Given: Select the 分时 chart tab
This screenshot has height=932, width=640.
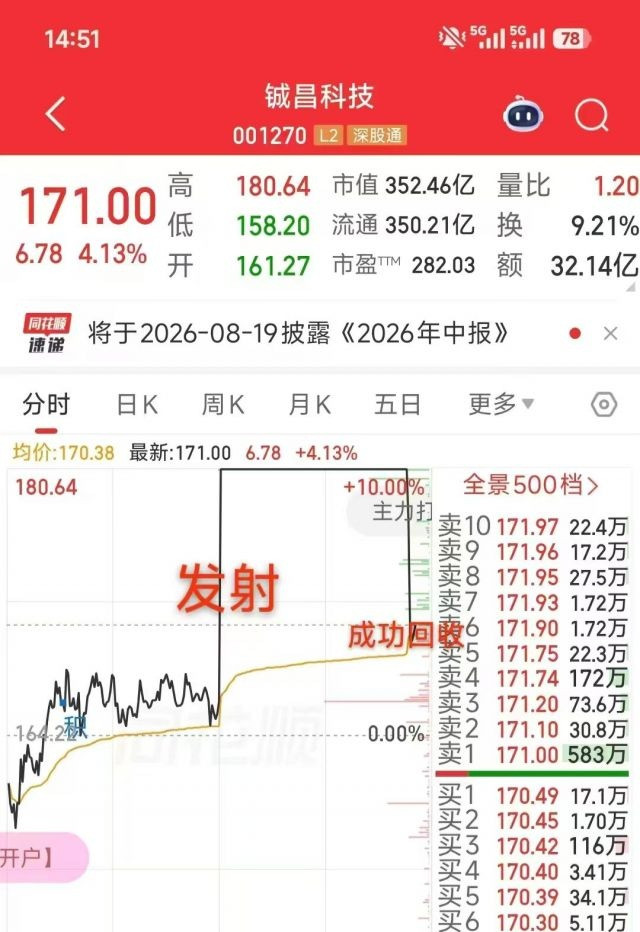Looking at the screenshot, I should click(46, 405).
